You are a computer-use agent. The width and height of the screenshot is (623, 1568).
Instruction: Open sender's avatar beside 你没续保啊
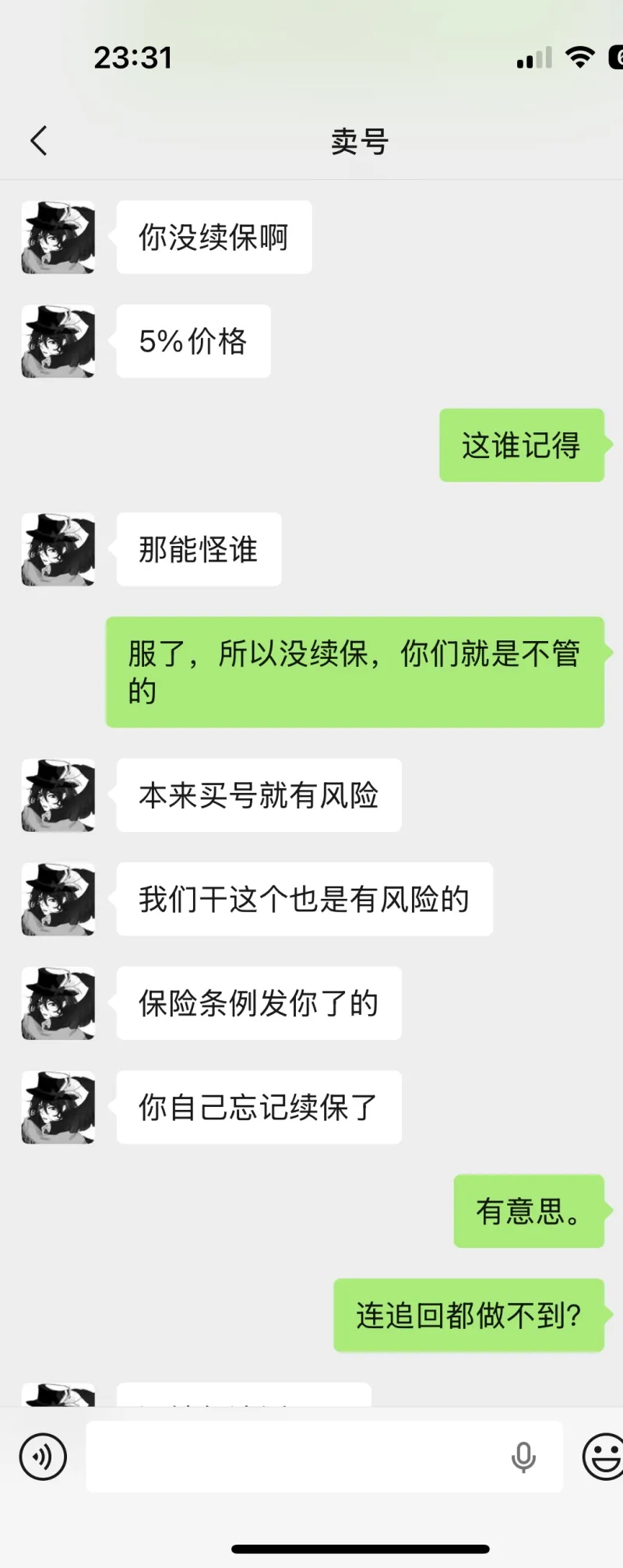click(x=58, y=238)
